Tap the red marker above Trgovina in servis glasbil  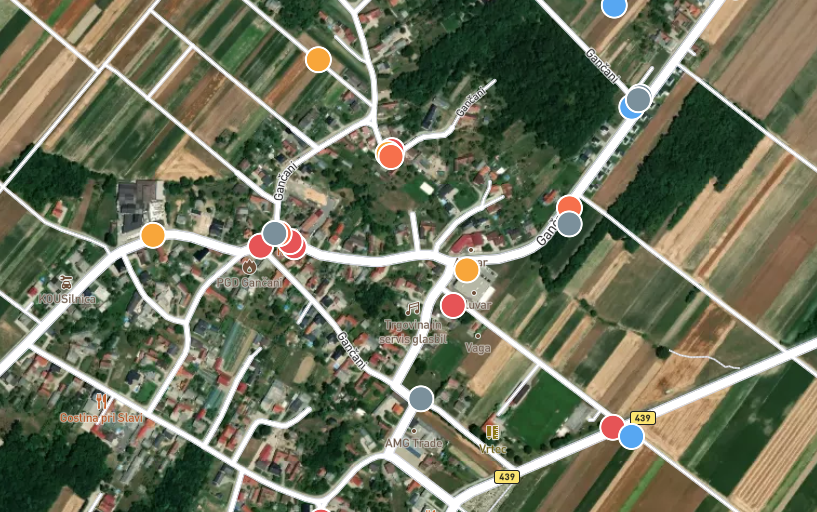453,305
